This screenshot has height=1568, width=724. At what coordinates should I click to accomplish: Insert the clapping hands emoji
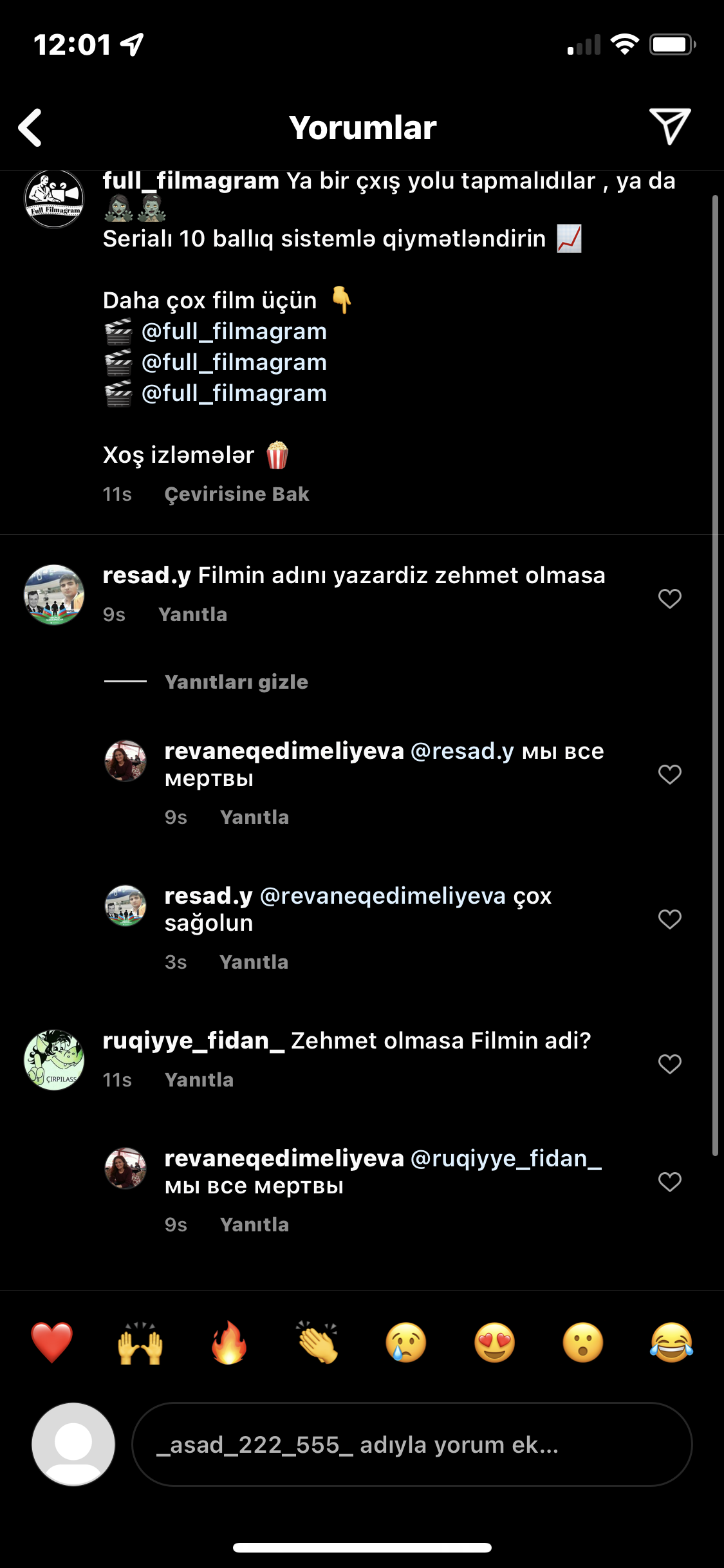317,1343
